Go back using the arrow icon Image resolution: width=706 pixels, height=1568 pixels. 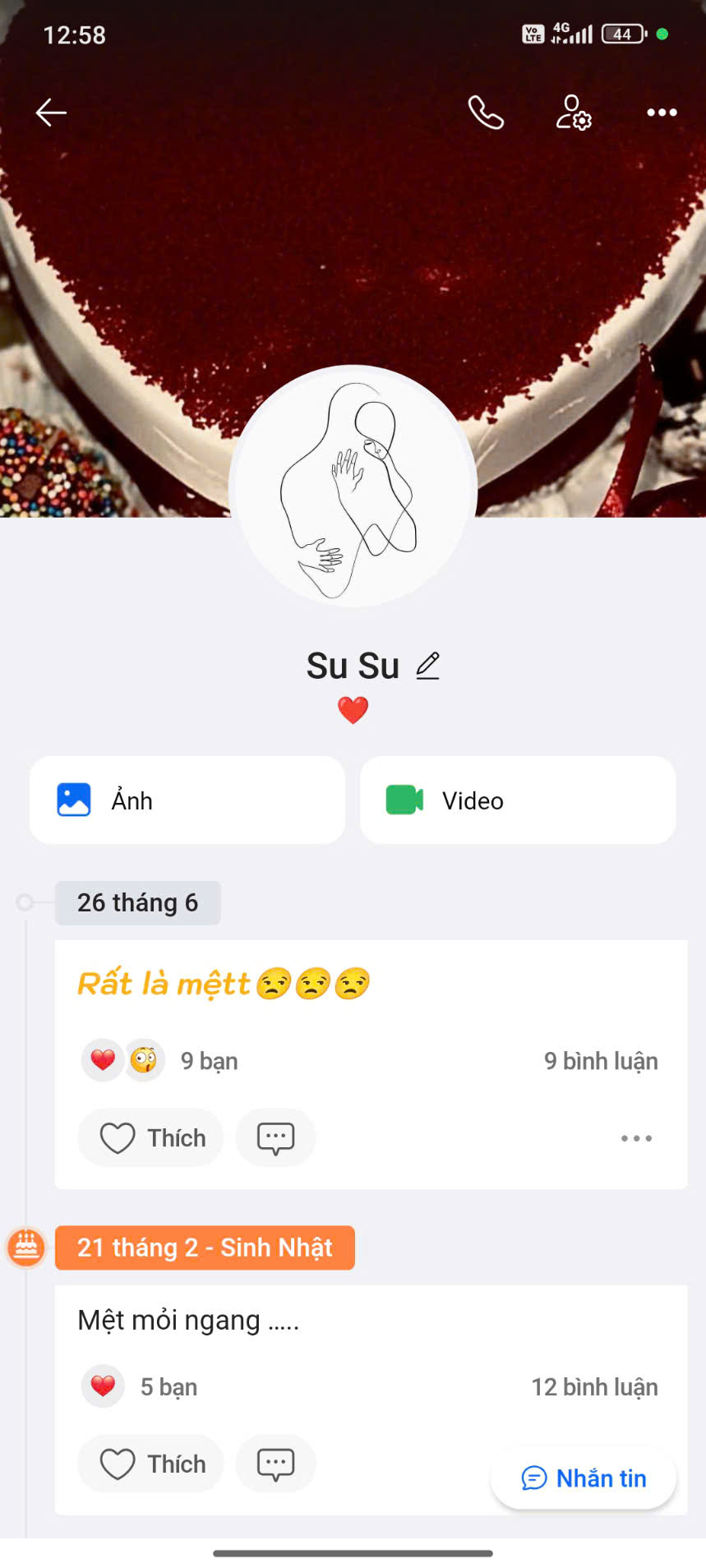tap(51, 113)
